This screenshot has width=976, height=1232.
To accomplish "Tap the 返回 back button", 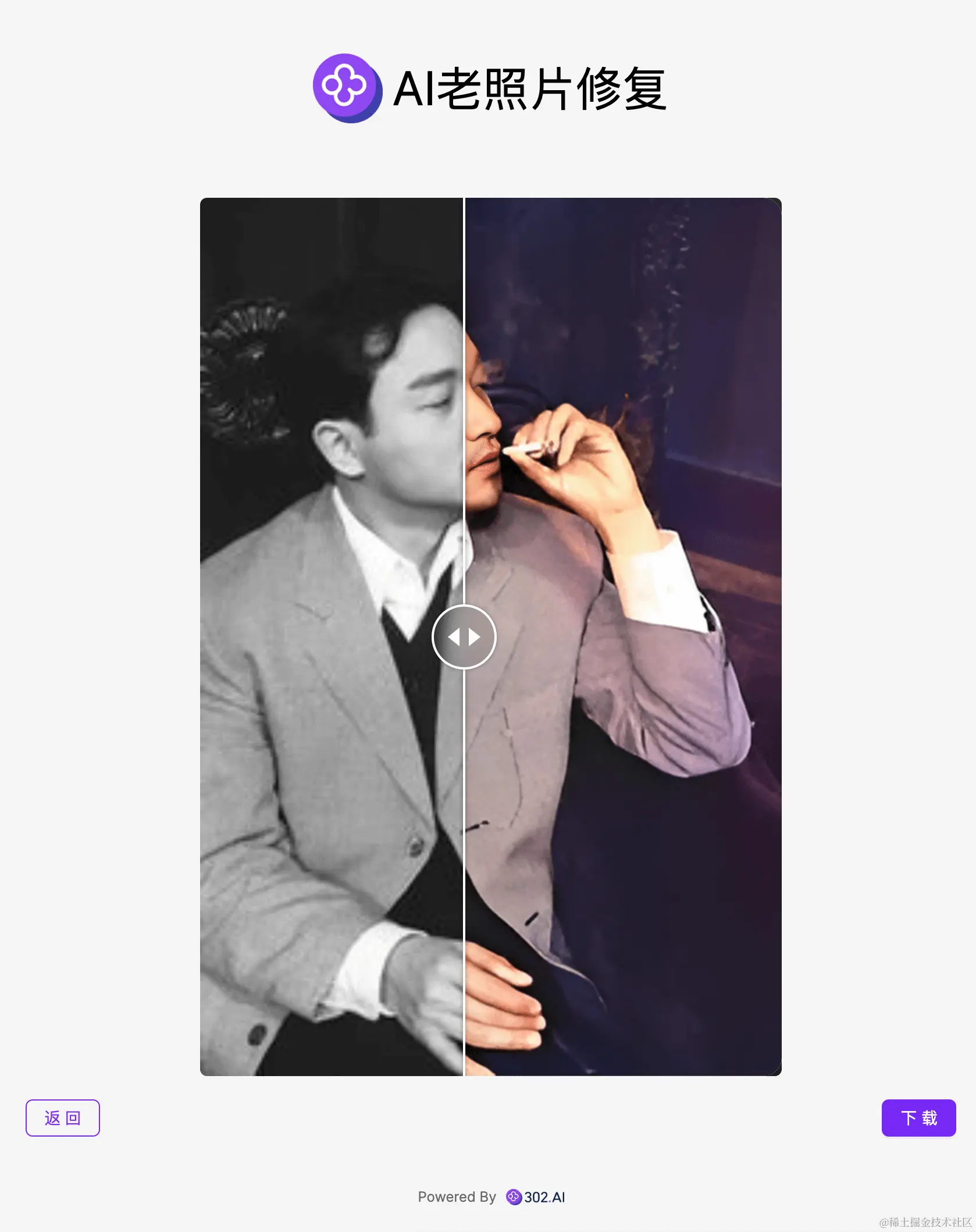I will click(x=62, y=1117).
